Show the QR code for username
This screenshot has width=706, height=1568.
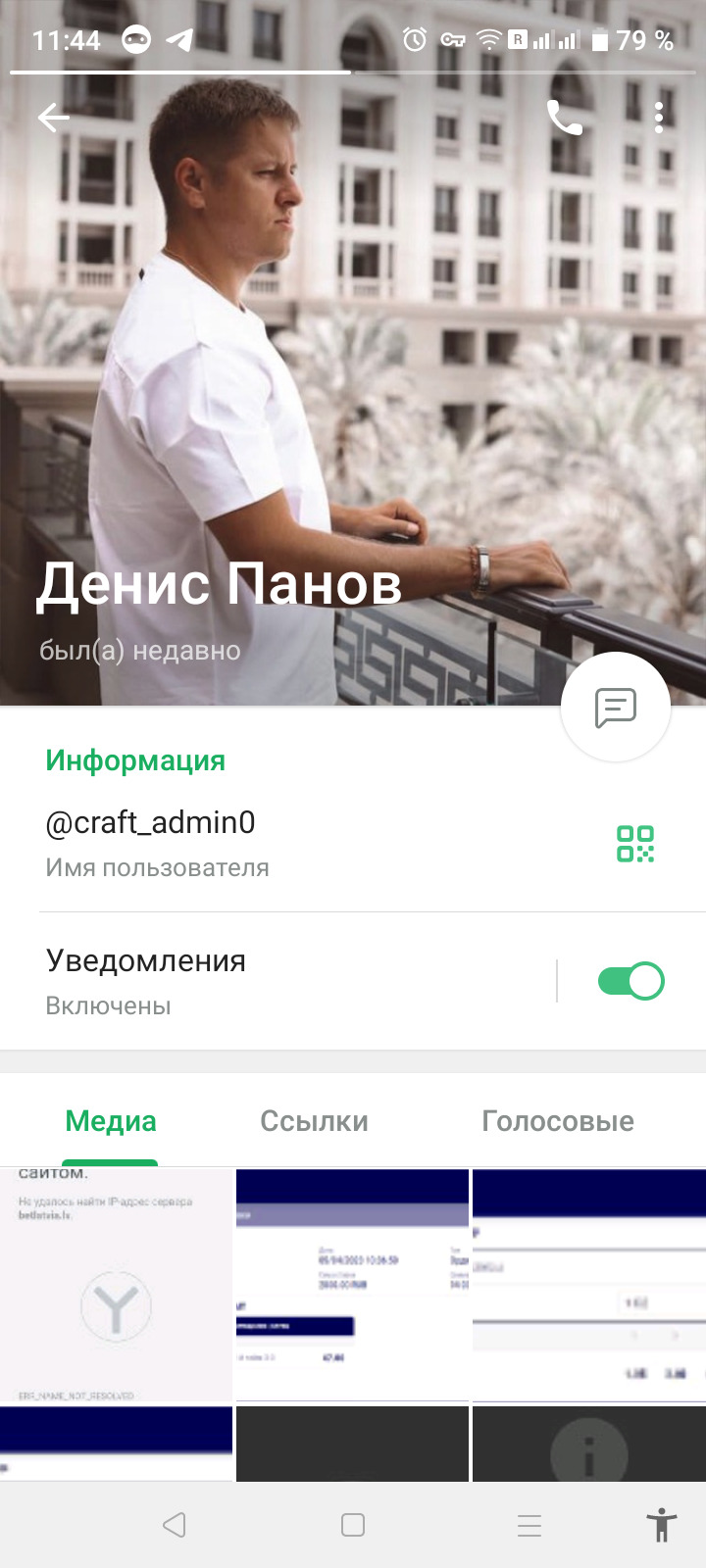635,843
